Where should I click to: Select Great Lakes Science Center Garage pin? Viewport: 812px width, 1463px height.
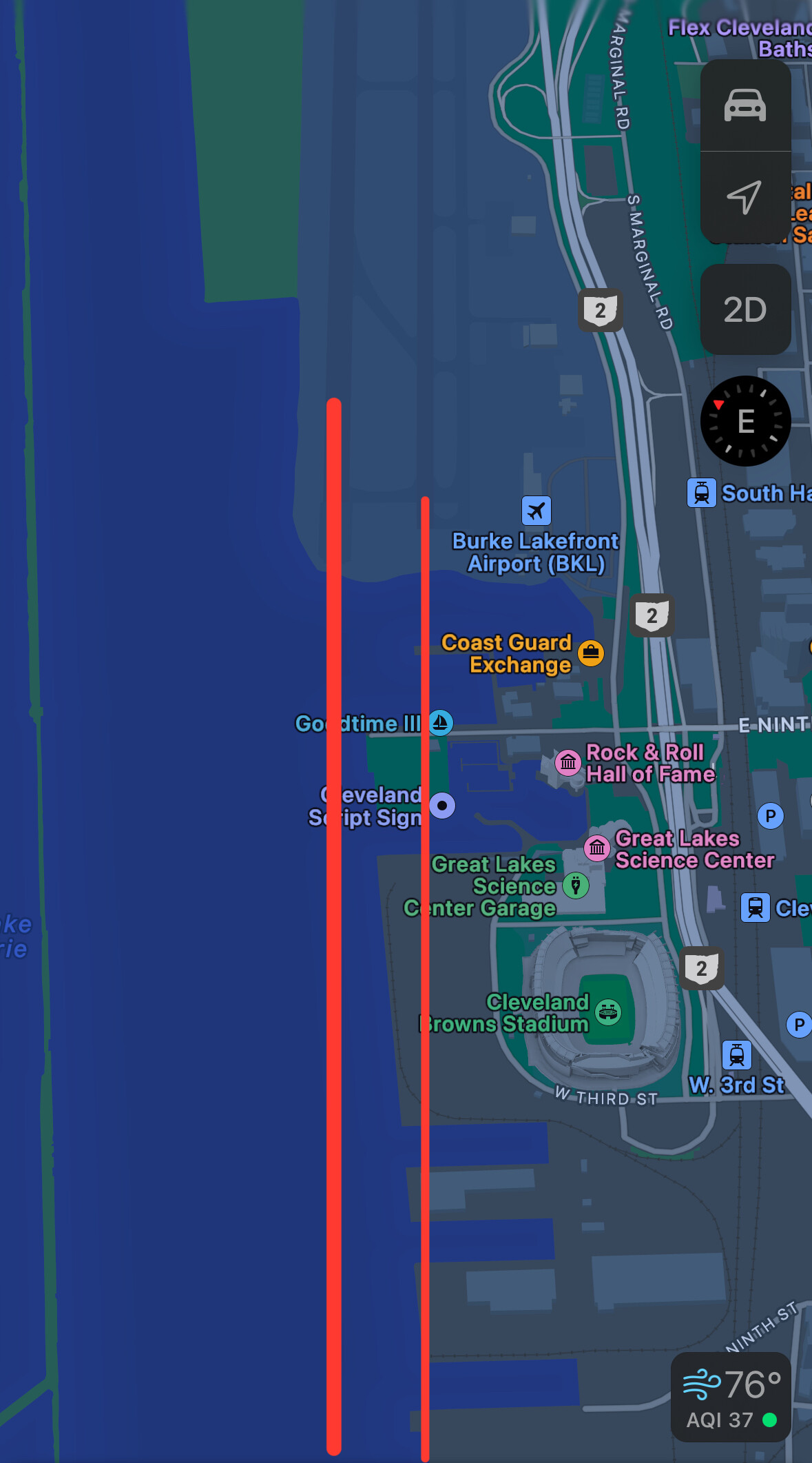(576, 886)
